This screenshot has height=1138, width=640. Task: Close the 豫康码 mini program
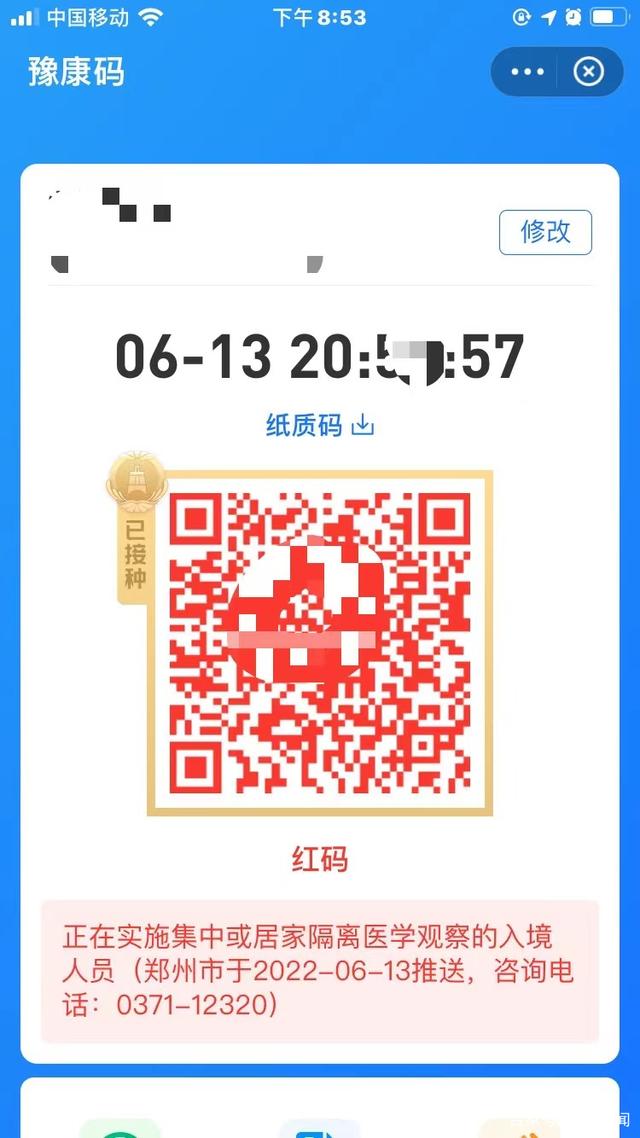pos(589,72)
